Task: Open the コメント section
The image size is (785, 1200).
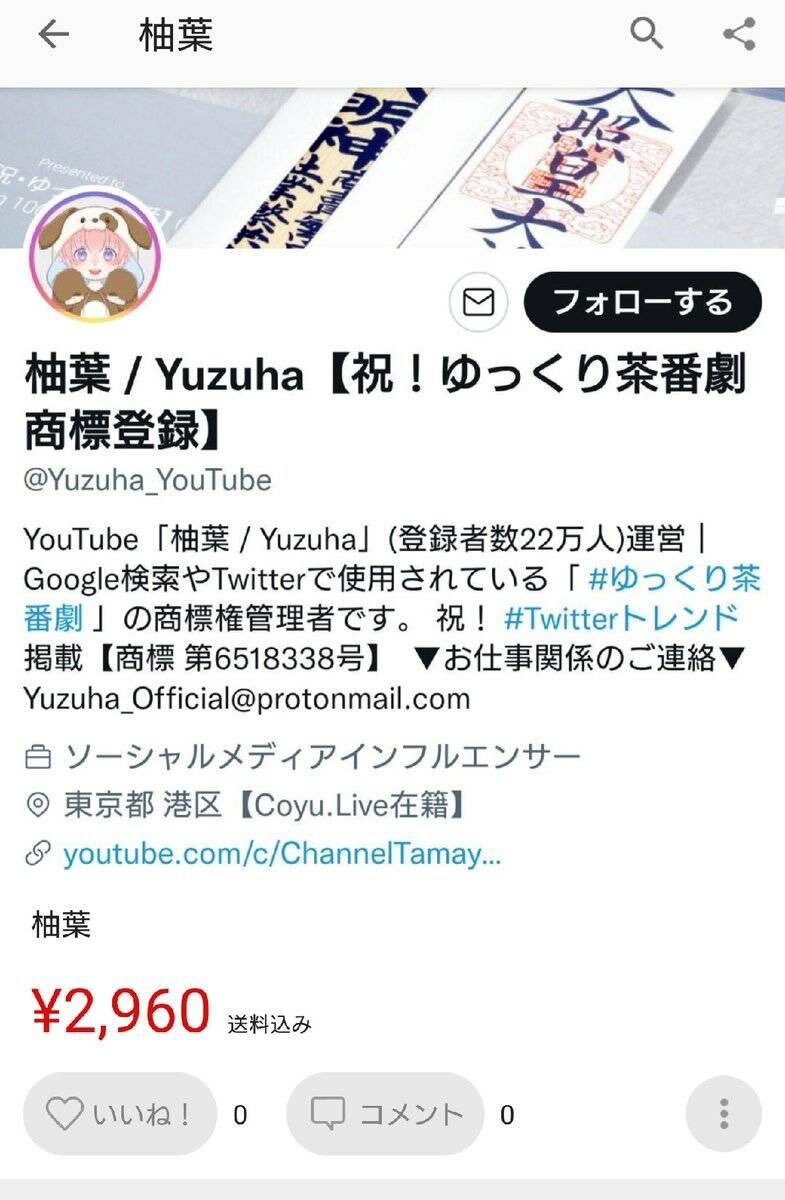Action: [386, 1114]
